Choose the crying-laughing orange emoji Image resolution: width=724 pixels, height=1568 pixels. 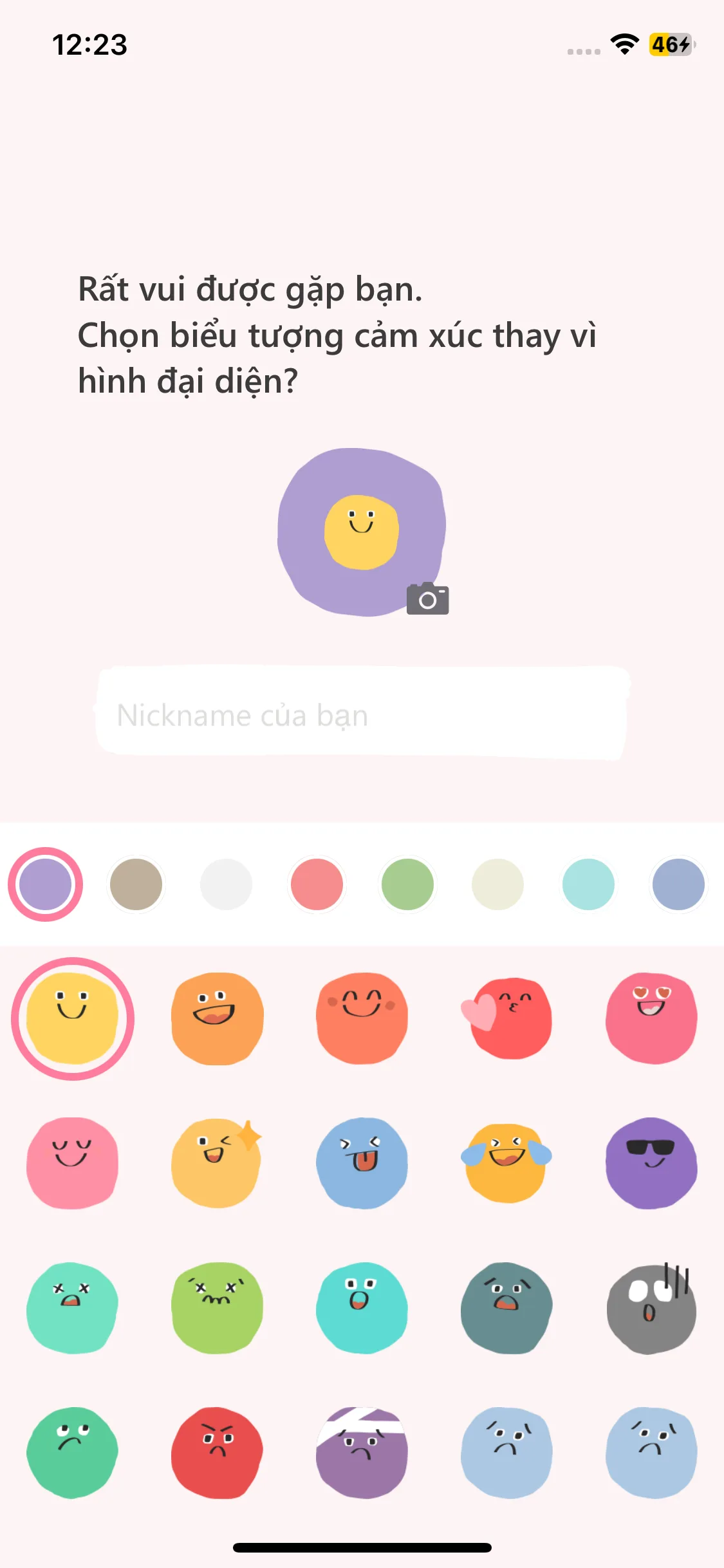pyautogui.click(x=506, y=1163)
